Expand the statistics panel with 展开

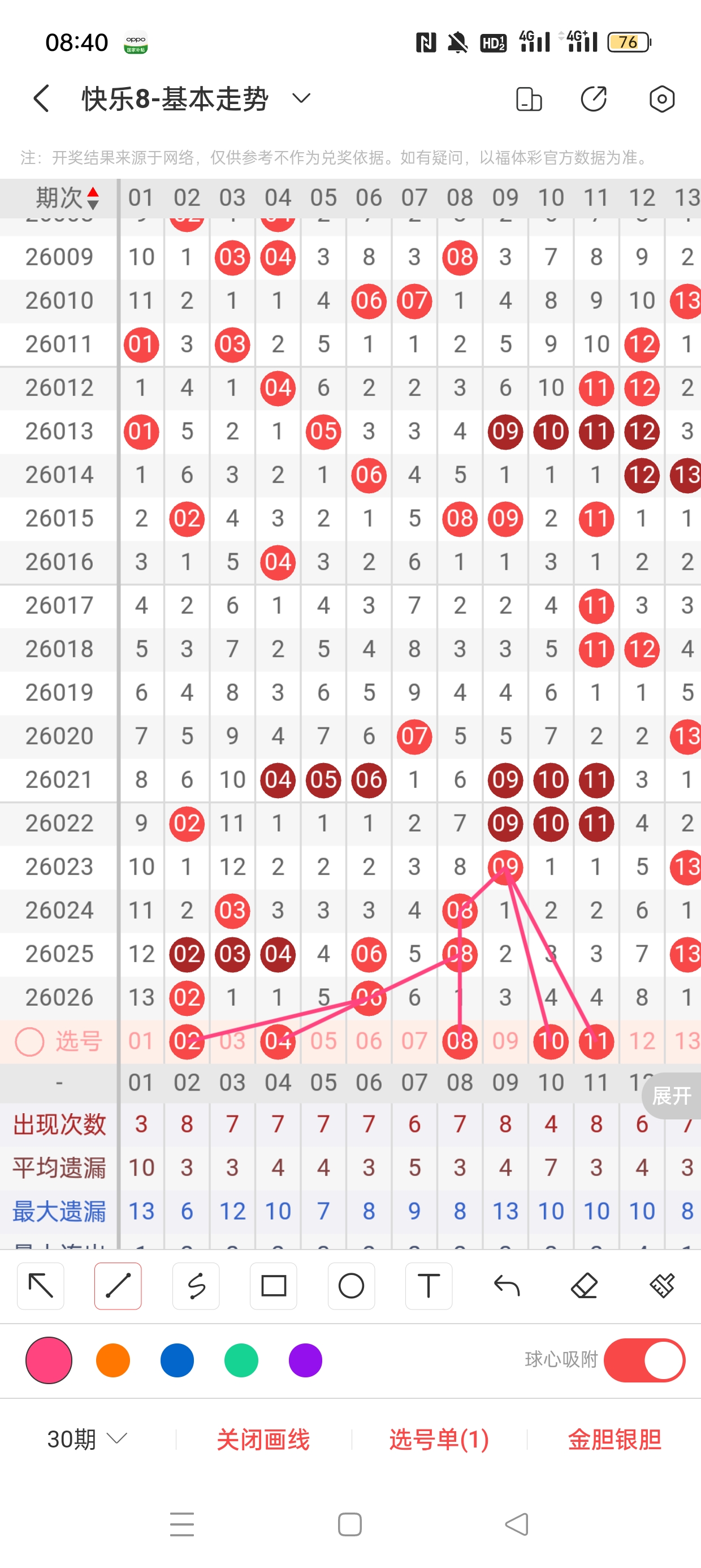(671, 1096)
